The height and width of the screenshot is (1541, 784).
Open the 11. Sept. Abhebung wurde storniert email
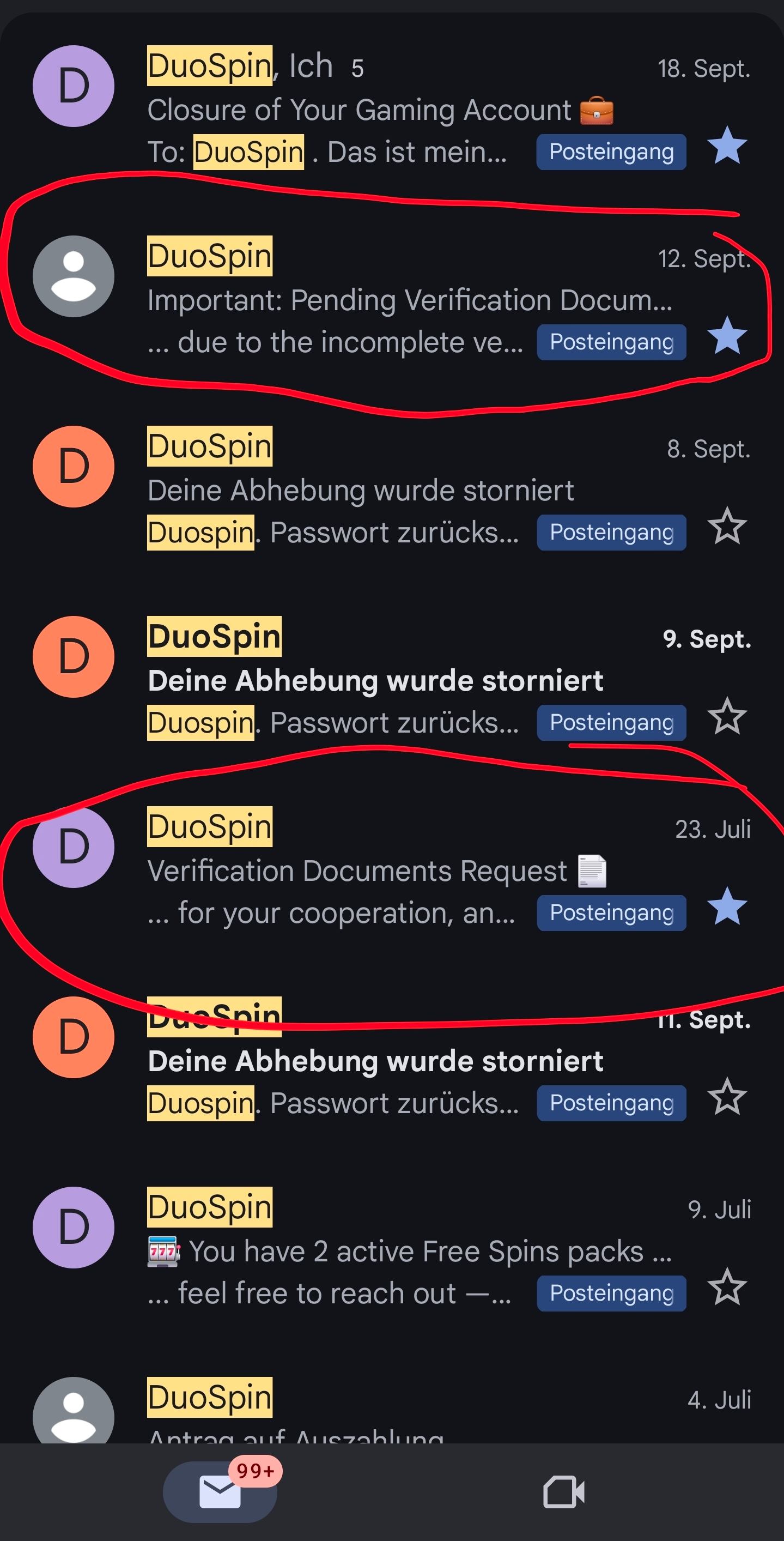(x=375, y=1061)
